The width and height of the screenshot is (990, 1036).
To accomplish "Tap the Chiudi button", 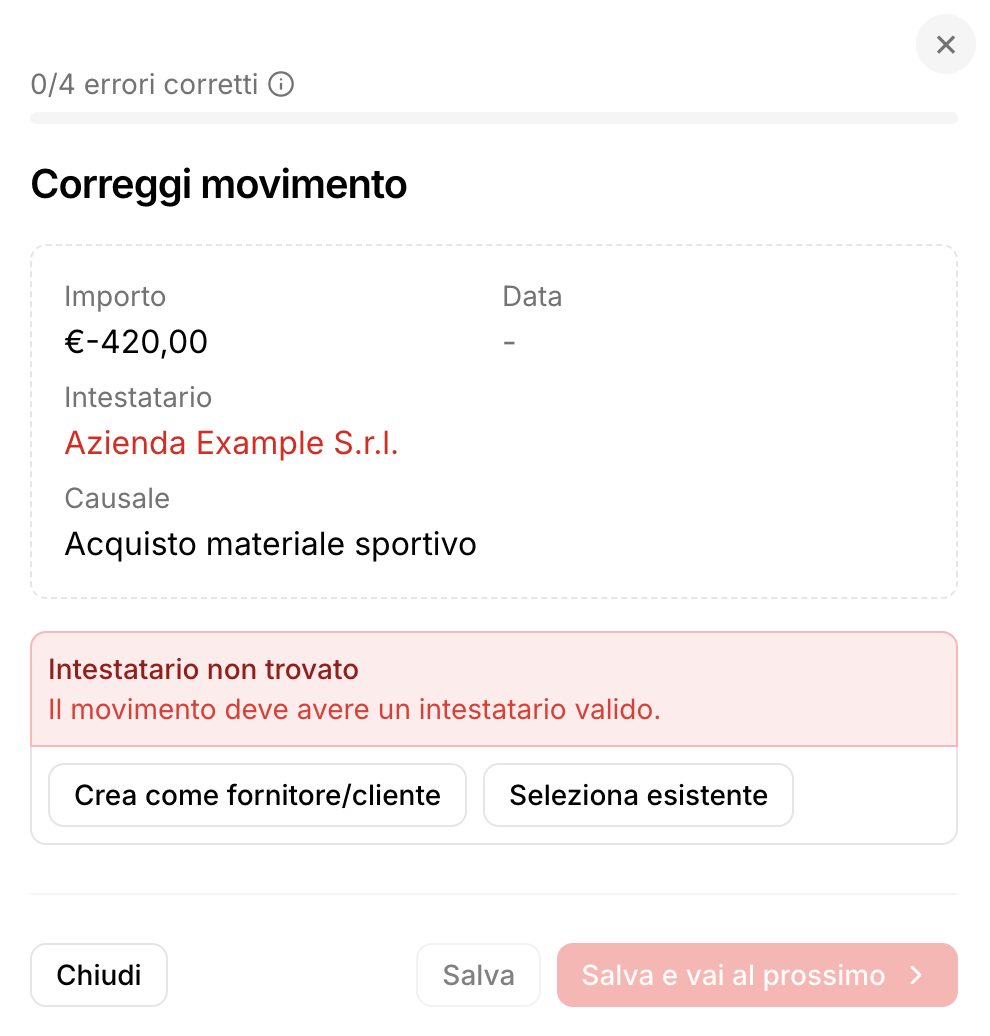I will pos(99,975).
